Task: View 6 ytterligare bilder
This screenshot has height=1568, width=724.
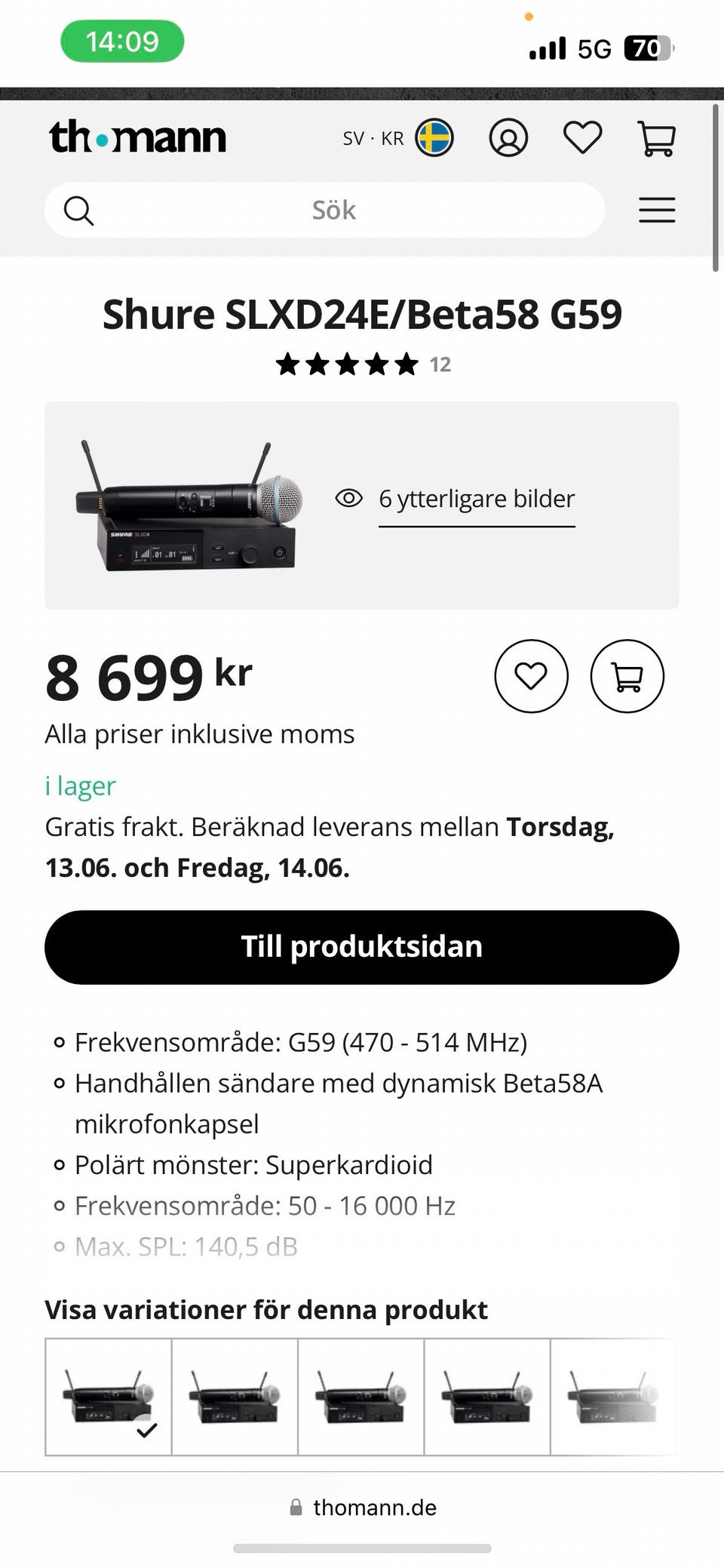Action: point(477,499)
